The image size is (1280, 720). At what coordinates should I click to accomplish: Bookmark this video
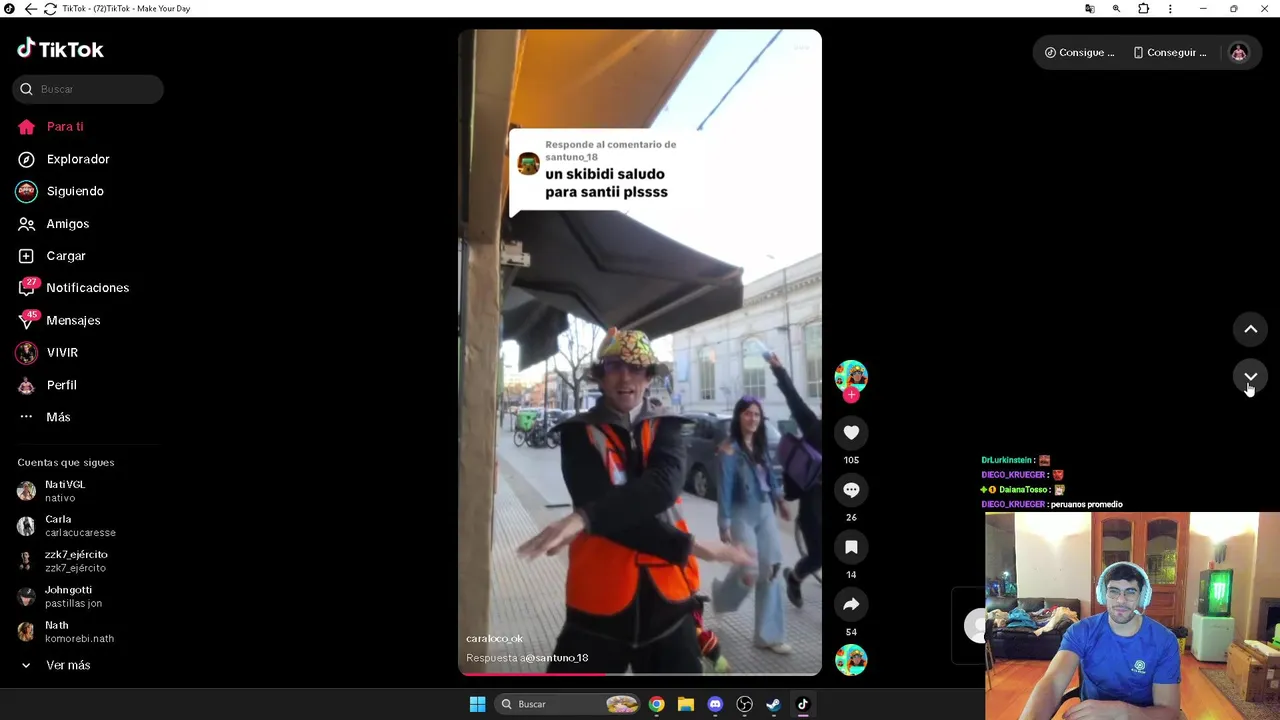coord(851,547)
